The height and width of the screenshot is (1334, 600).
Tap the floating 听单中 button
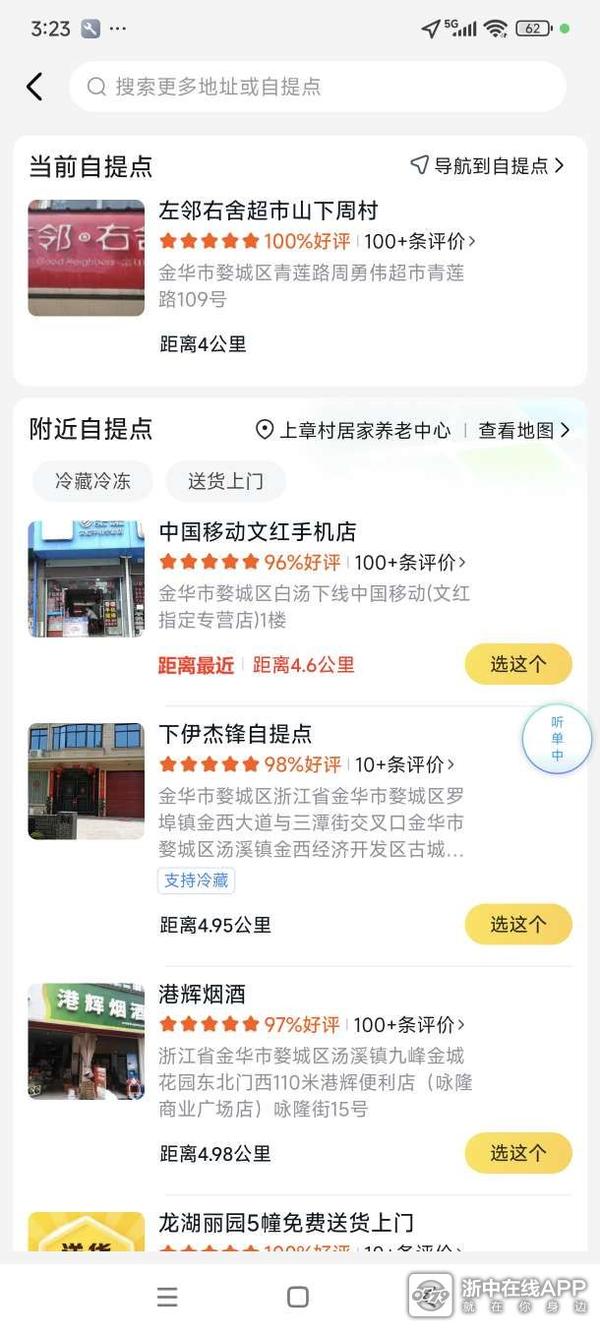point(557,739)
